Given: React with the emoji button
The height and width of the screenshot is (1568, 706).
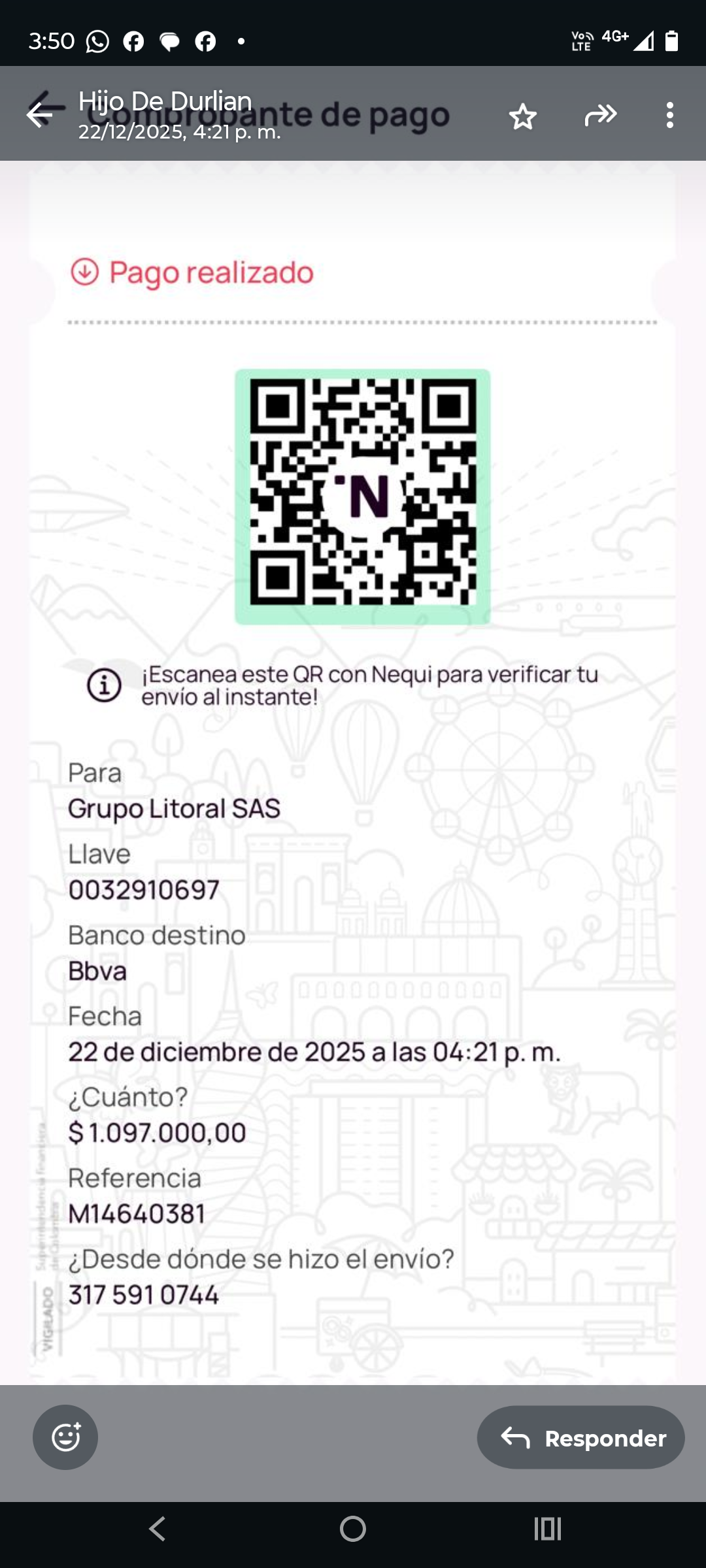Looking at the screenshot, I should point(65,1437).
